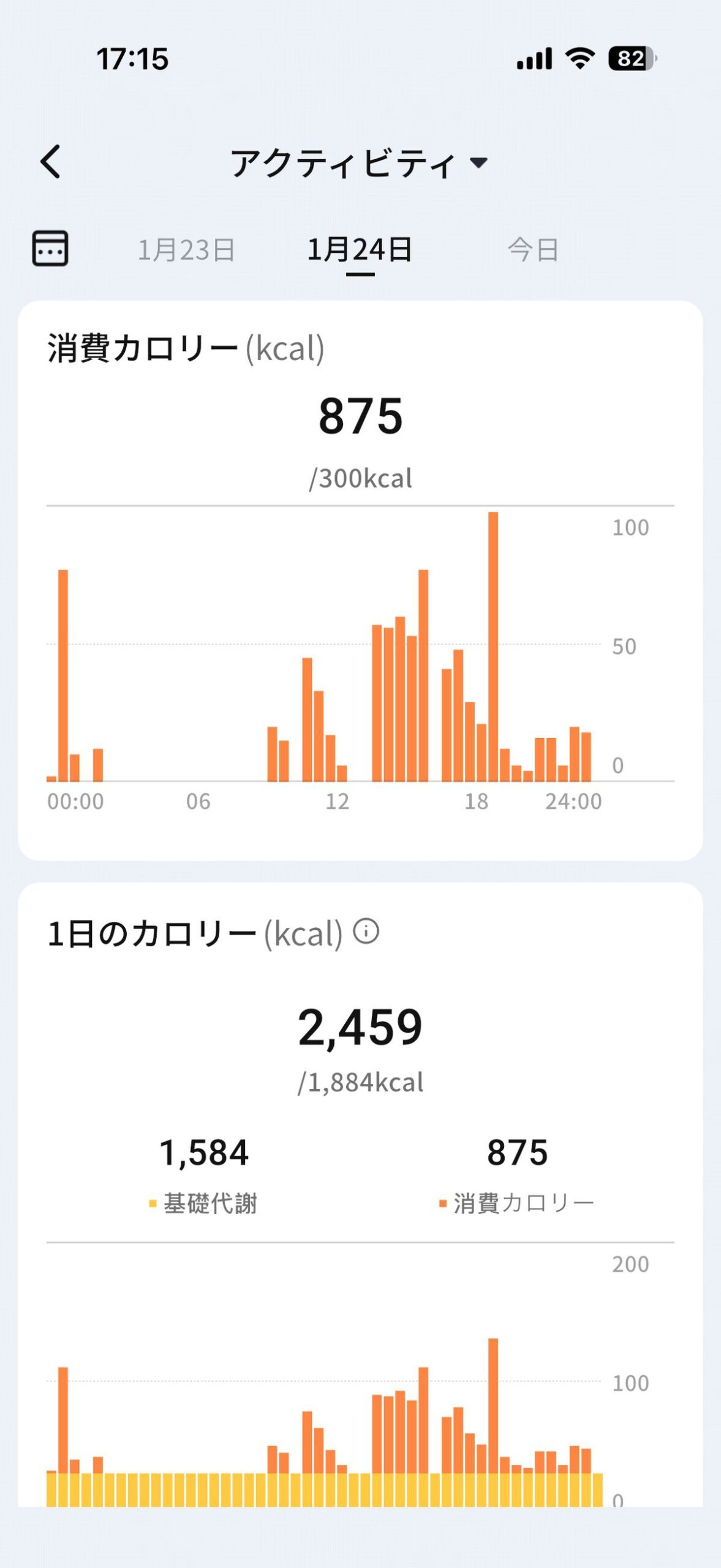Open the date picker via calendar control
721x1568 pixels.
pyautogui.click(x=51, y=249)
